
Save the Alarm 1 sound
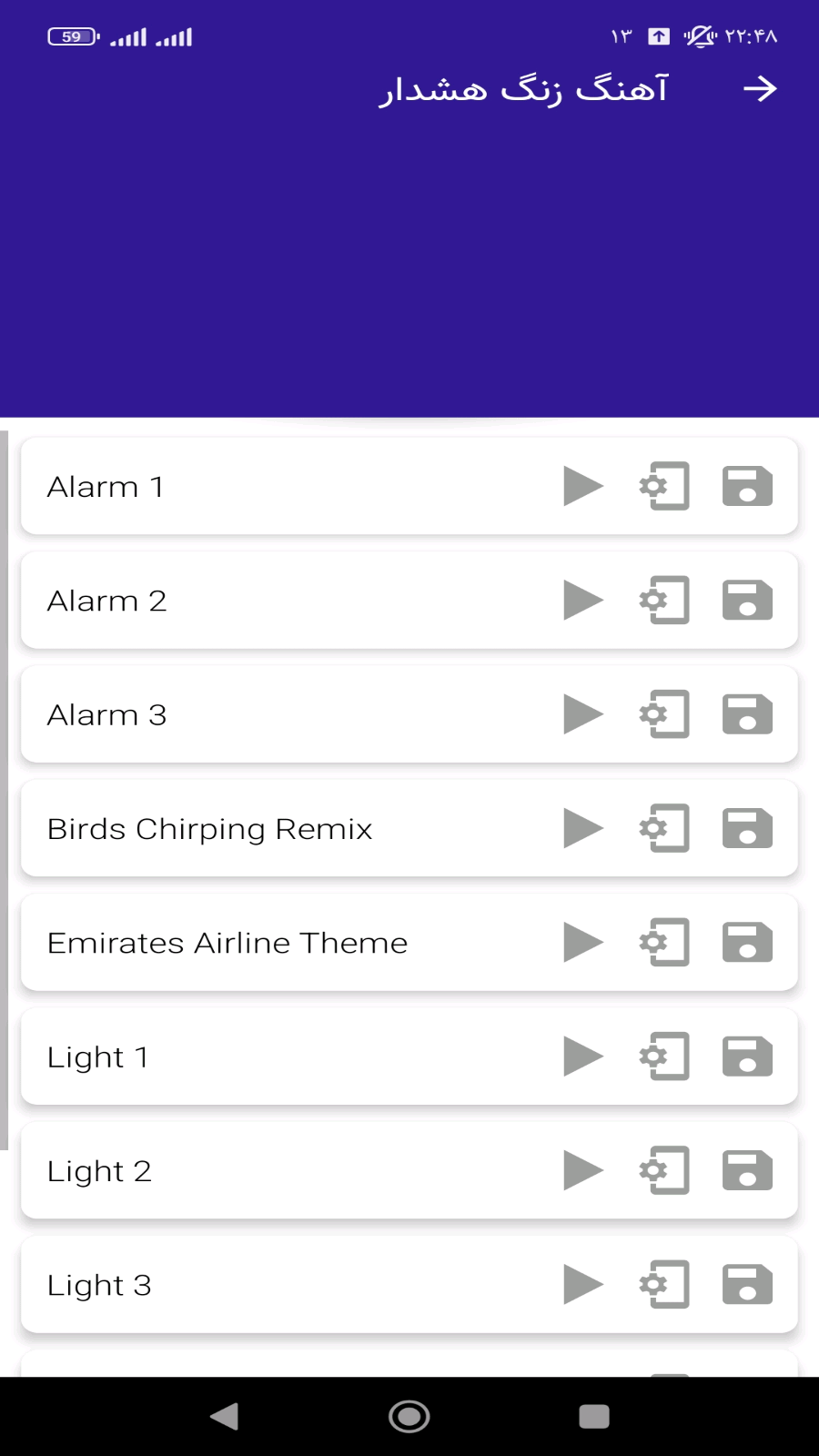(x=747, y=486)
